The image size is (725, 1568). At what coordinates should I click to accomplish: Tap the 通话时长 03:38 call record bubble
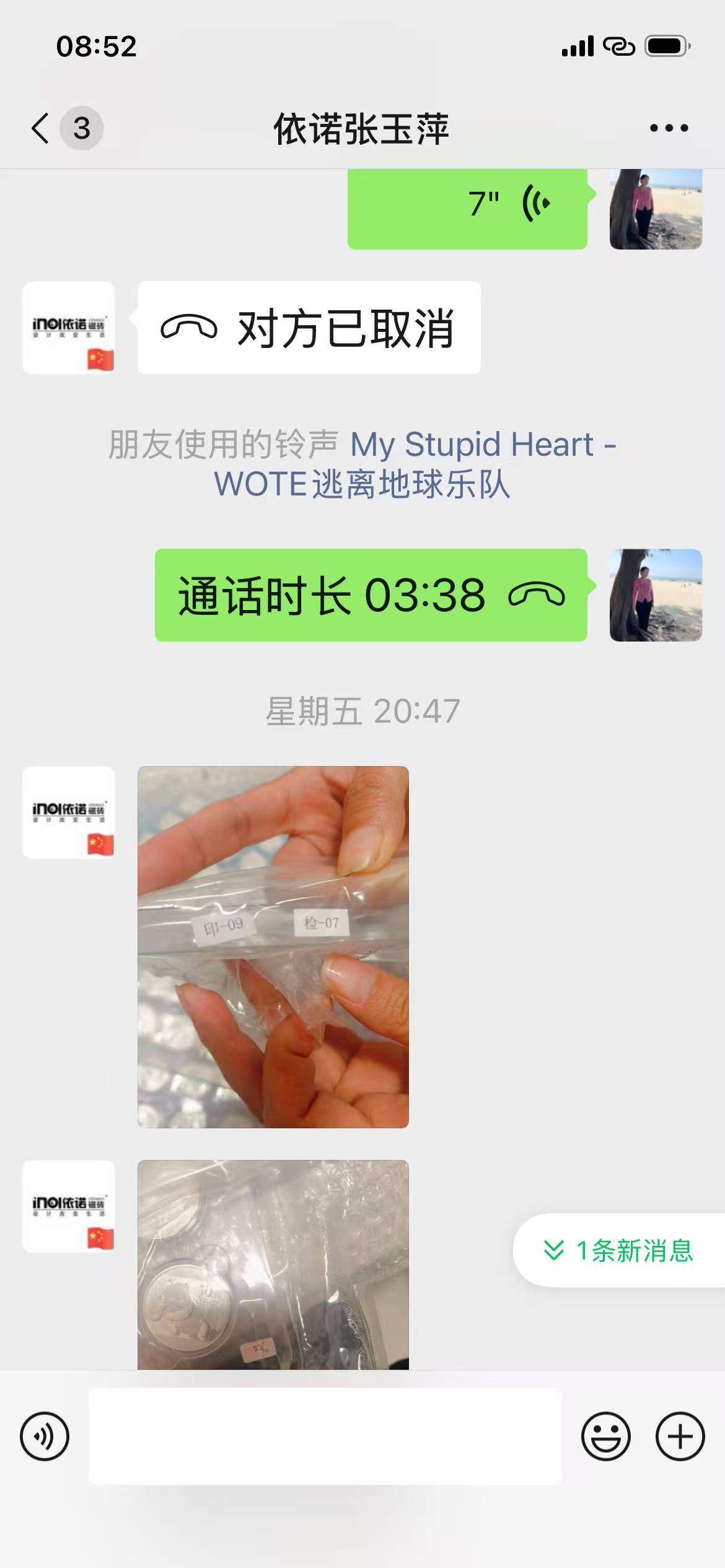coord(371,595)
